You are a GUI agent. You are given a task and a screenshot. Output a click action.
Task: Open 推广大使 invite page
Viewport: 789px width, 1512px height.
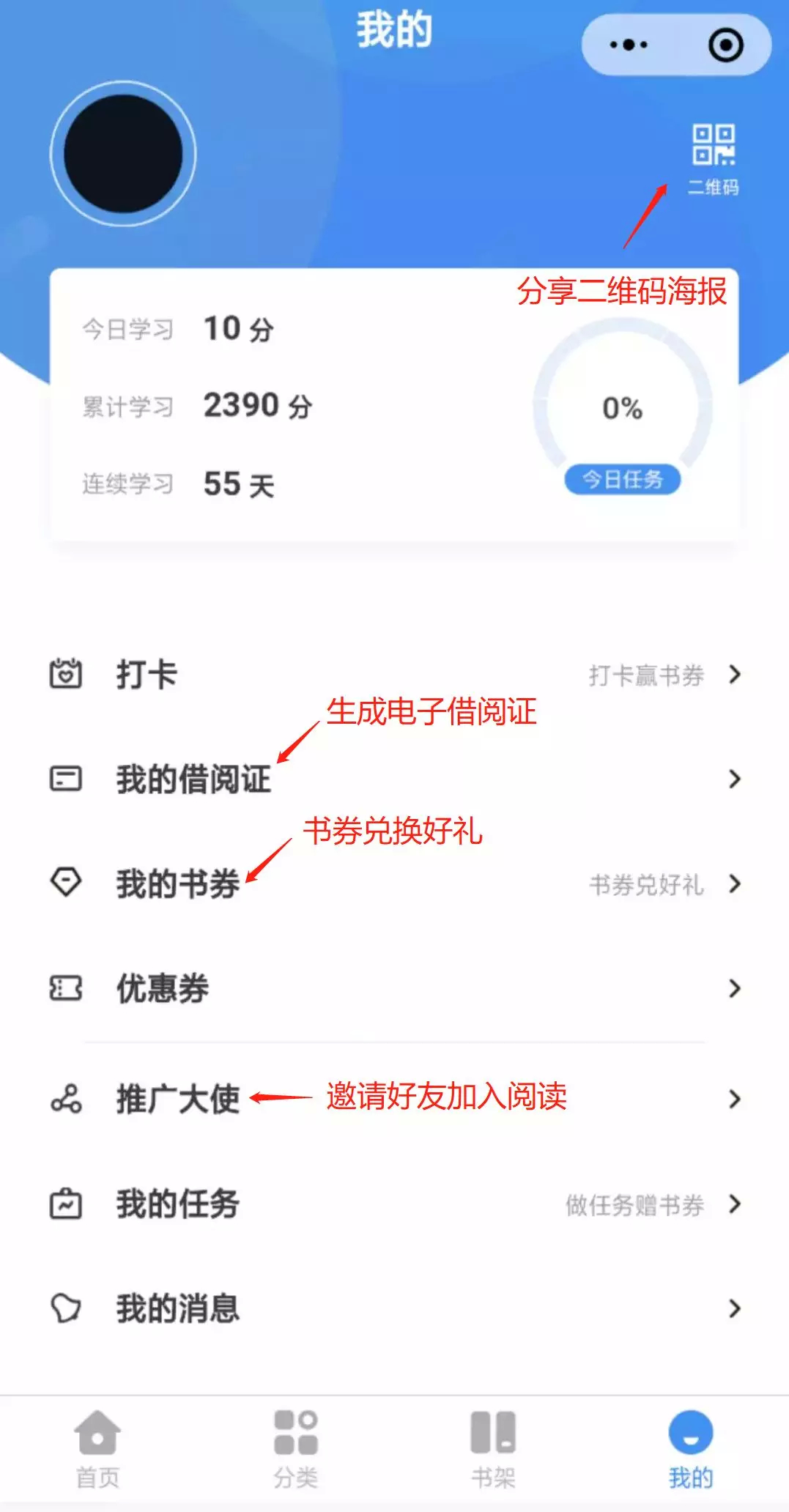pyautogui.click(x=394, y=1099)
